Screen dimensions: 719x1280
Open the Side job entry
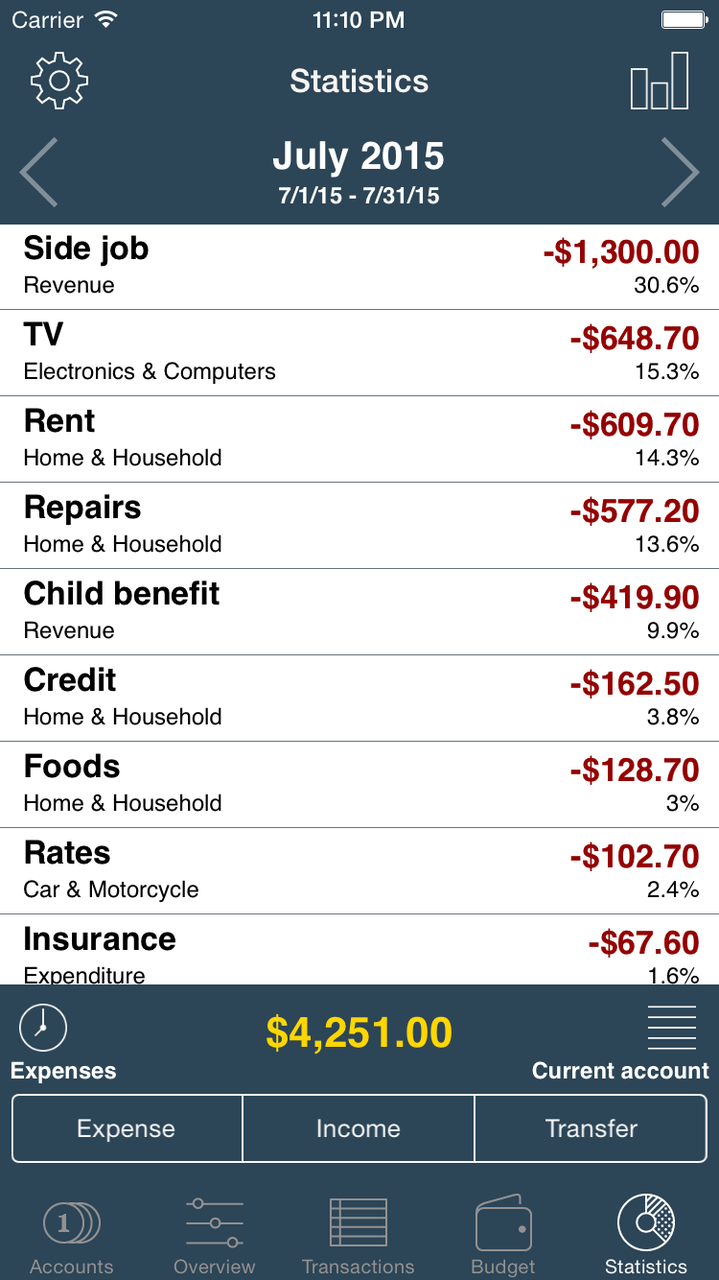point(359,267)
